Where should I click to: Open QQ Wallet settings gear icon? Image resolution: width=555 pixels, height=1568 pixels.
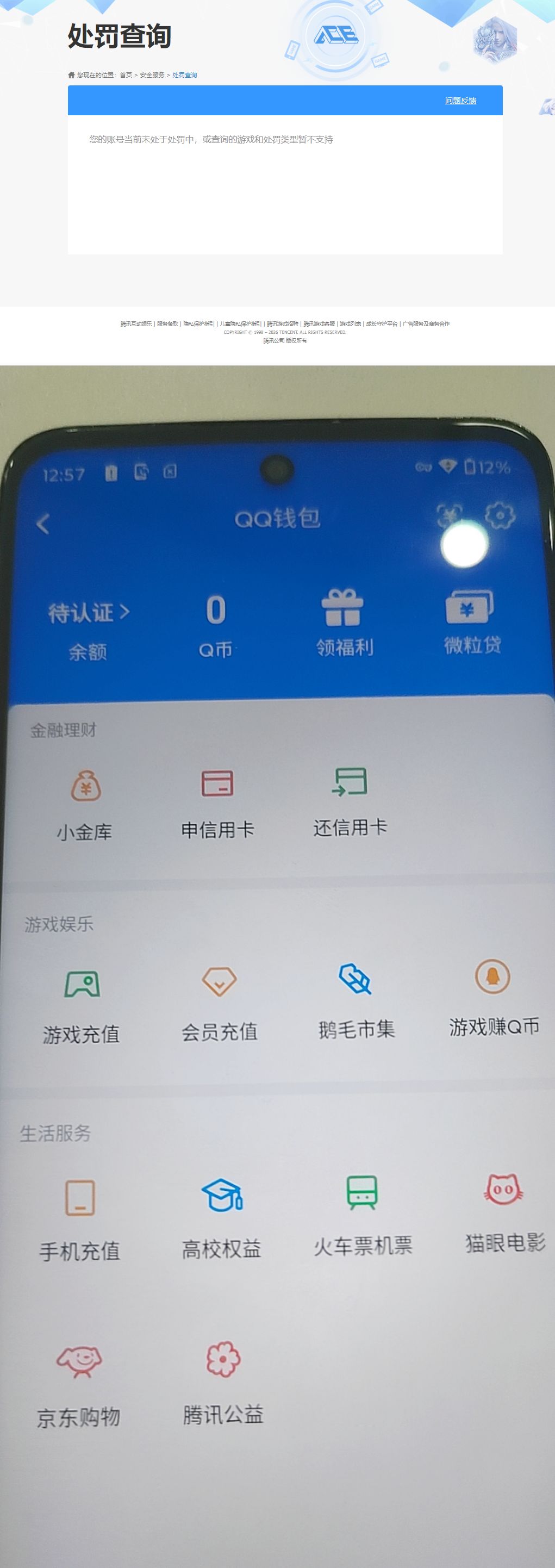click(x=500, y=514)
